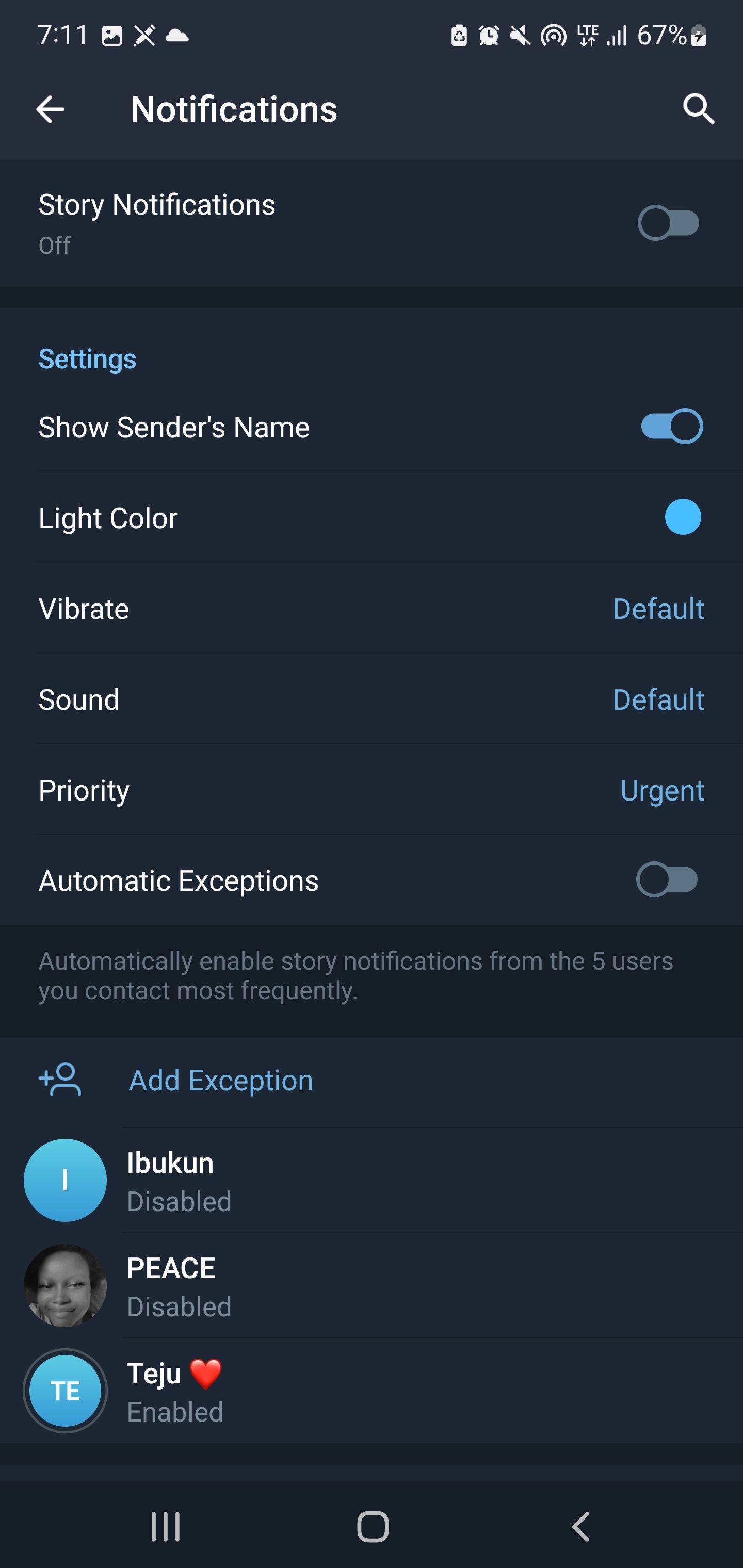This screenshot has height=1568, width=743.
Task: Open Vibrate setting
Action: coord(372,609)
